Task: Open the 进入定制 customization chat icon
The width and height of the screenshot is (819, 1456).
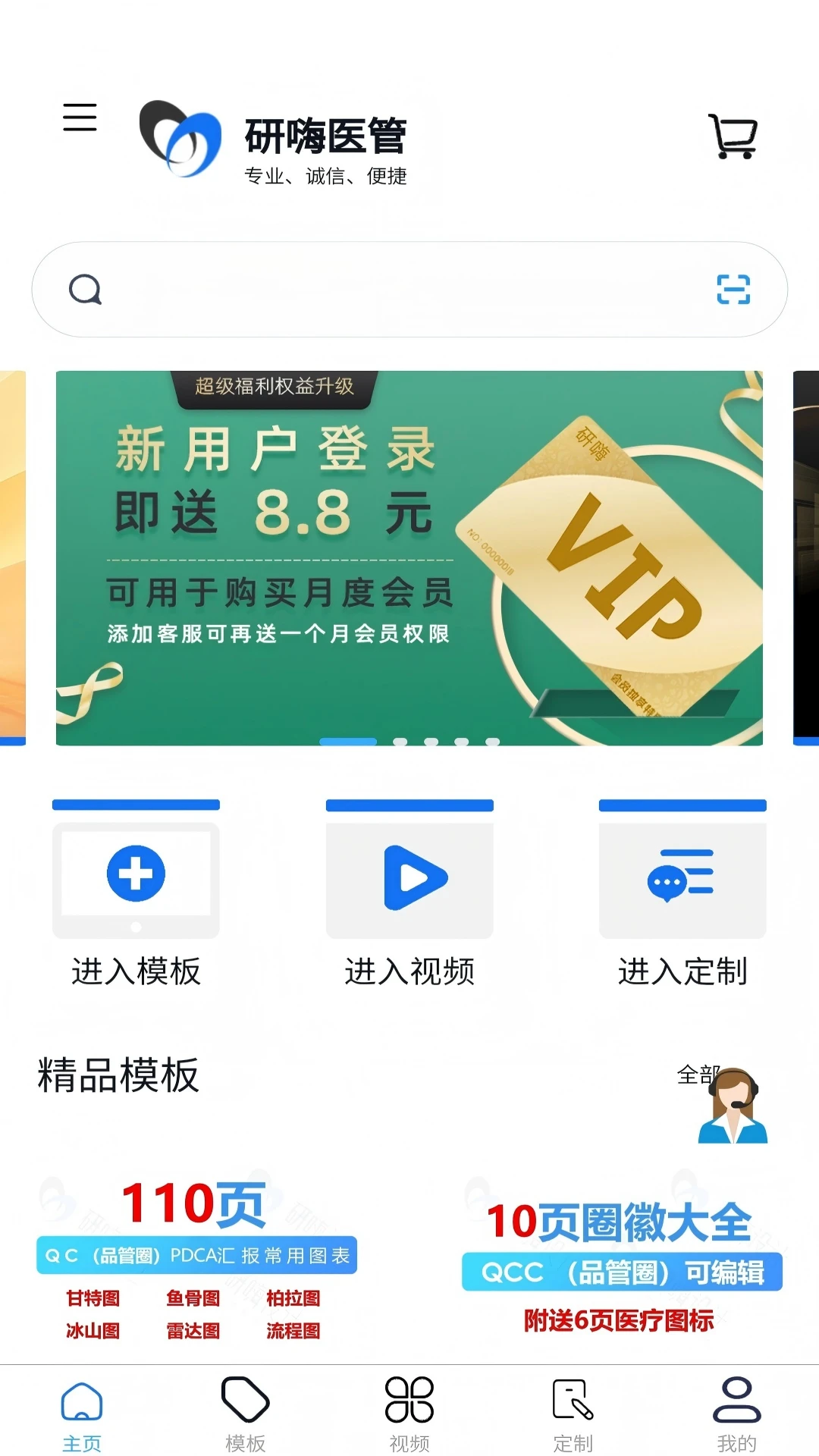Action: point(681,876)
